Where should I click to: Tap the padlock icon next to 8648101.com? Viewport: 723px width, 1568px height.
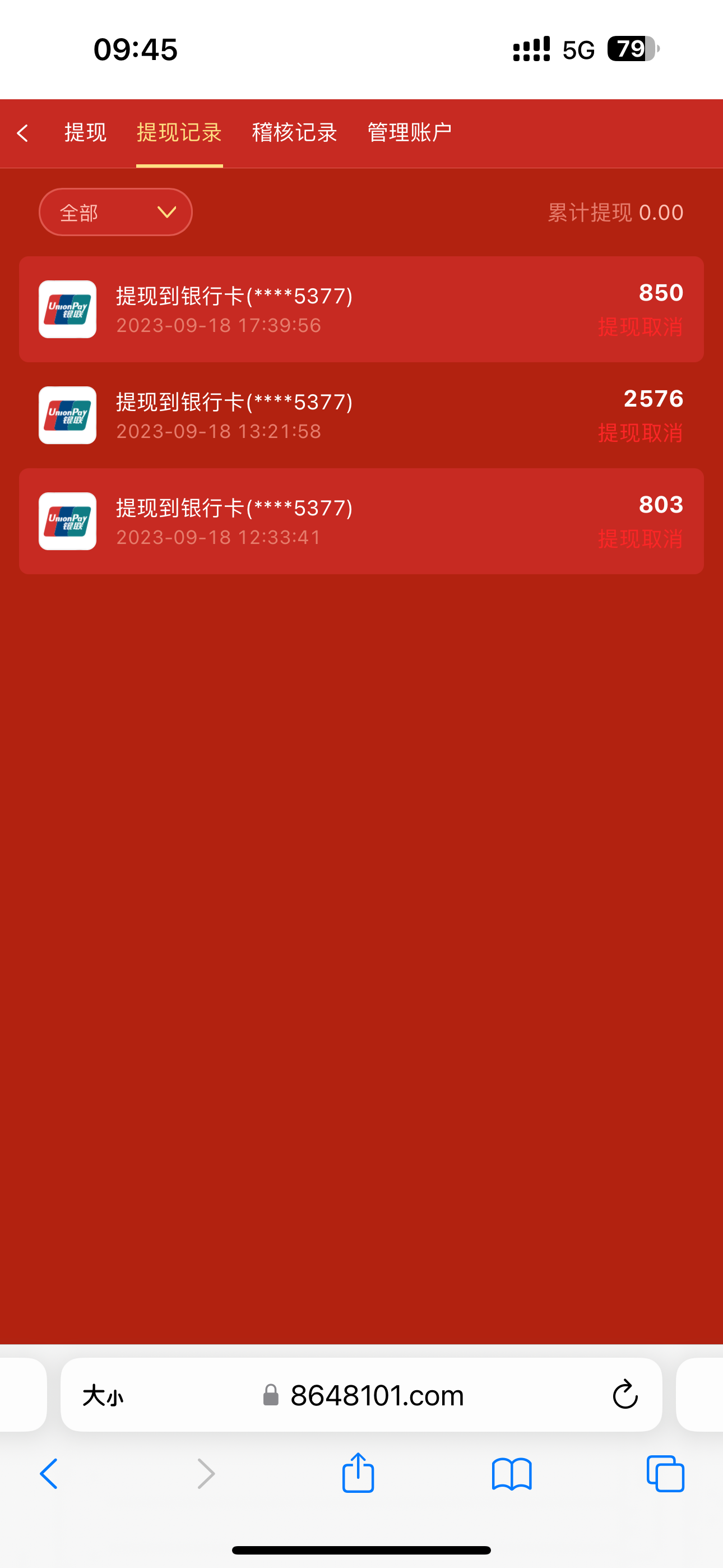(272, 1396)
